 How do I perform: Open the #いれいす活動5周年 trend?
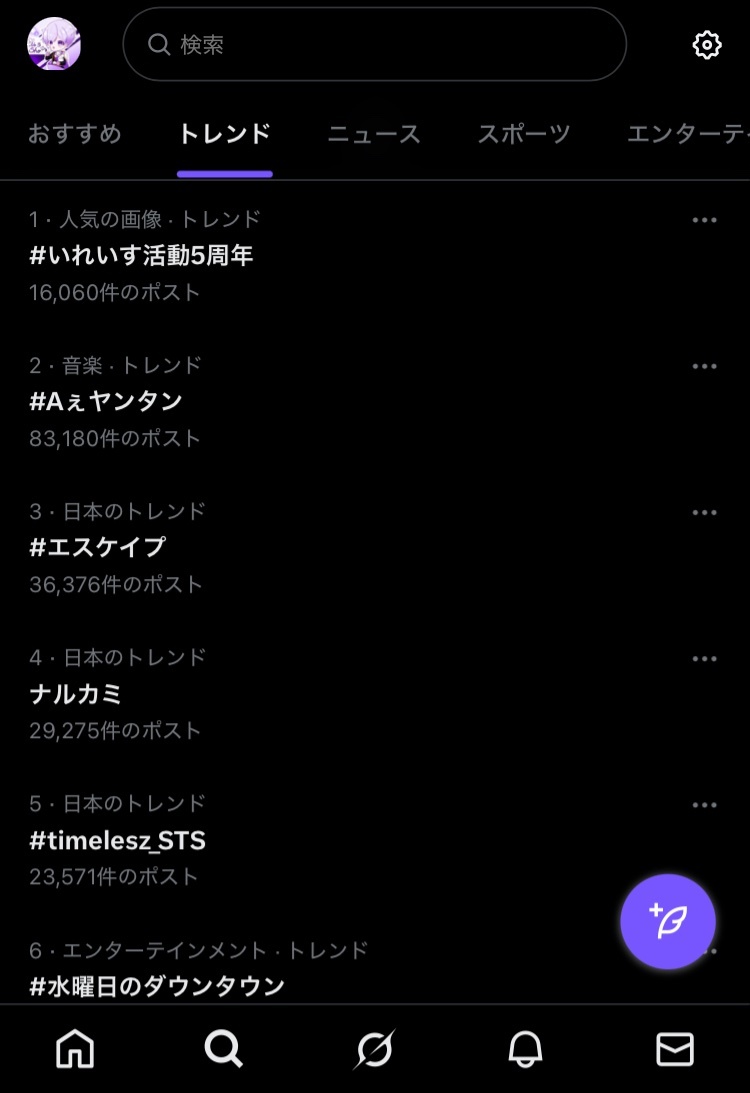coord(142,256)
